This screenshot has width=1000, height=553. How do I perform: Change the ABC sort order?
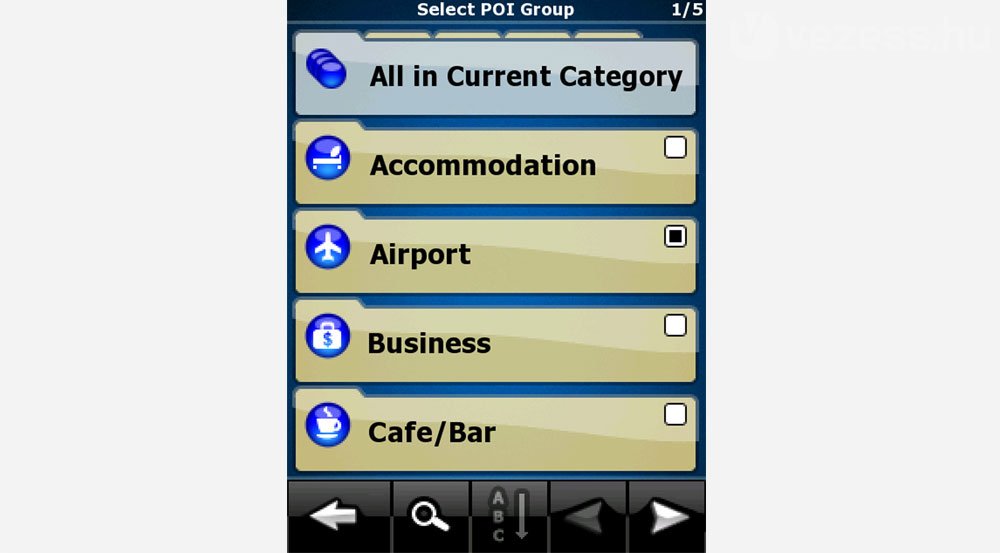click(x=509, y=516)
